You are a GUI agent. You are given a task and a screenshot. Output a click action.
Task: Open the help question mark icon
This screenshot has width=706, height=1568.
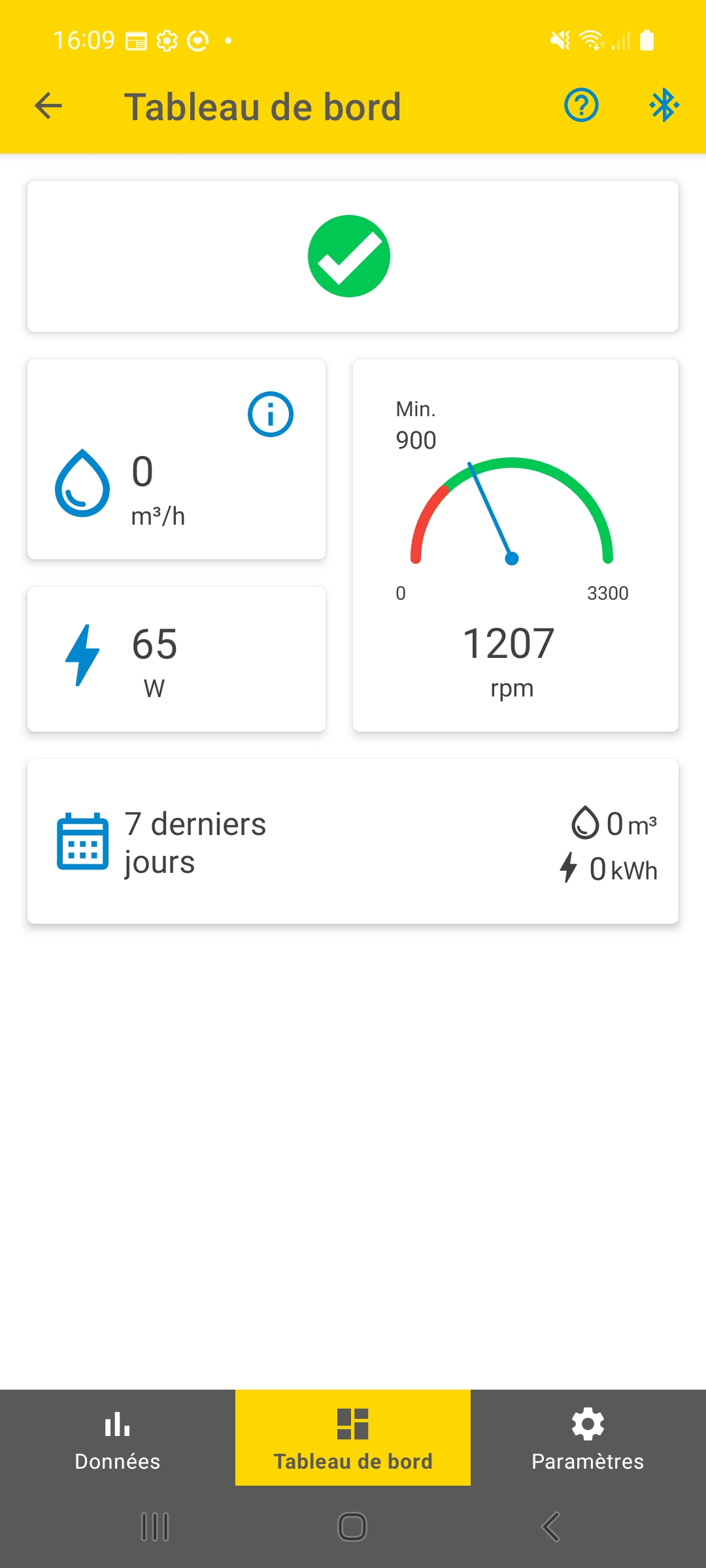click(x=581, y=105)
